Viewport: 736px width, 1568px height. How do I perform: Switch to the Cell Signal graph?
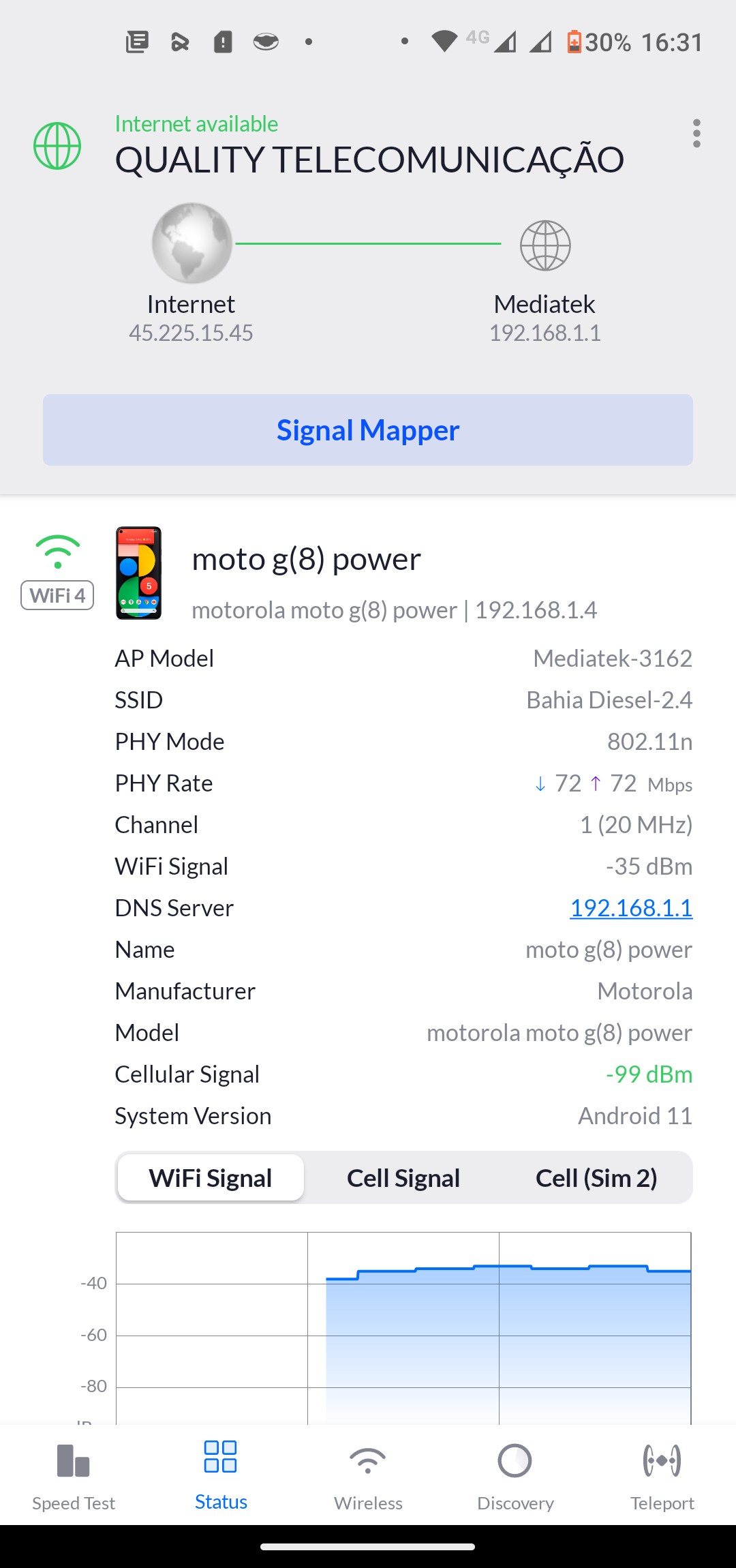[403, 1177]
